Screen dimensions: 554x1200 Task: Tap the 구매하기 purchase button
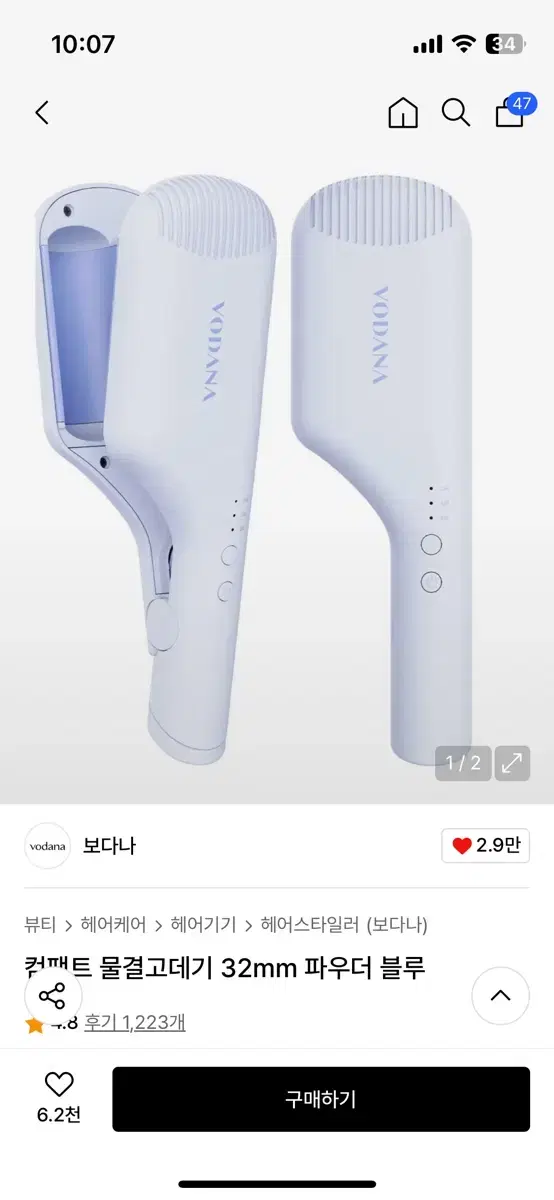click(321, 1099)
